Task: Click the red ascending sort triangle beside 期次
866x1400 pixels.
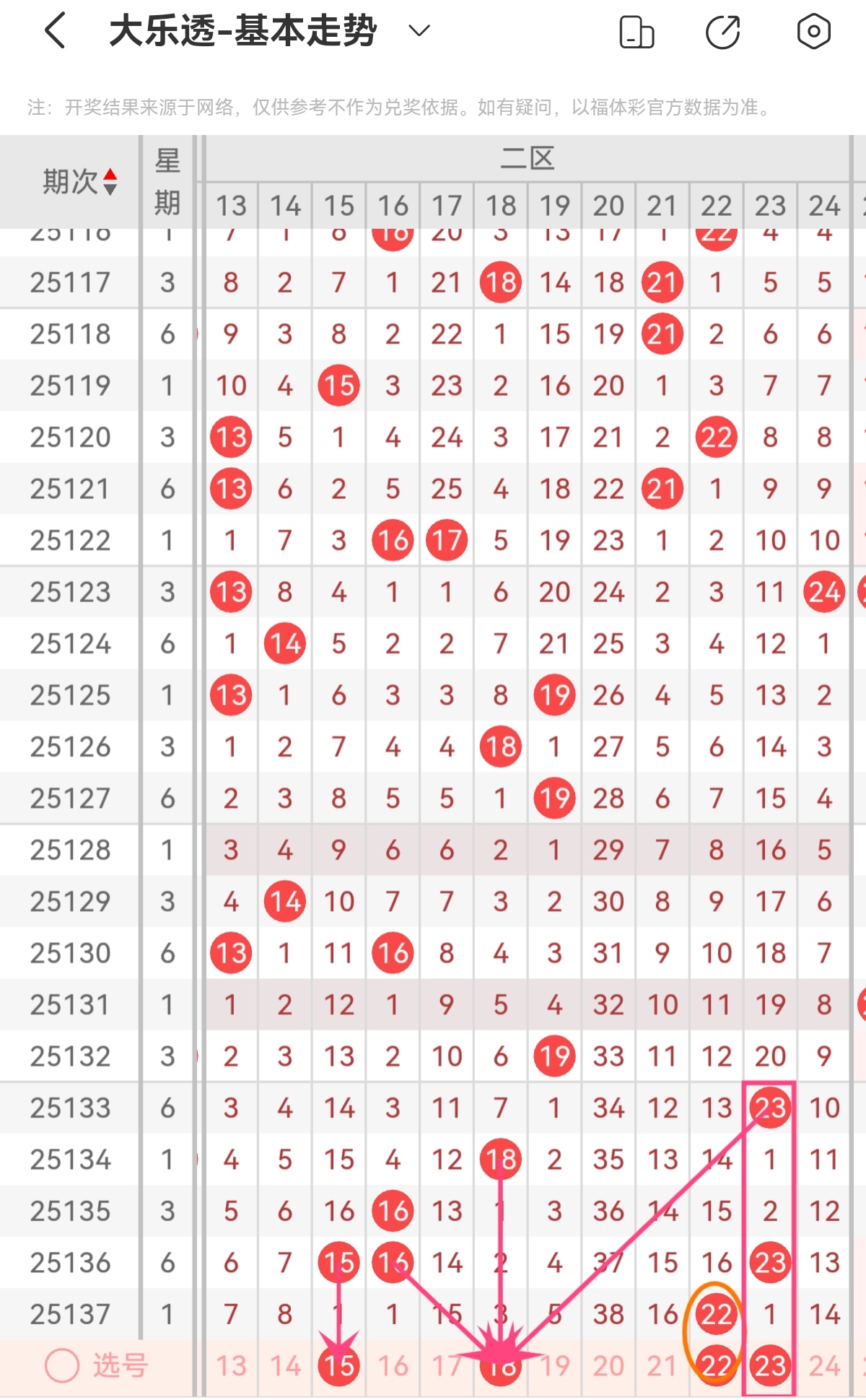Action: pyautogui.click(x=112, y=172)
